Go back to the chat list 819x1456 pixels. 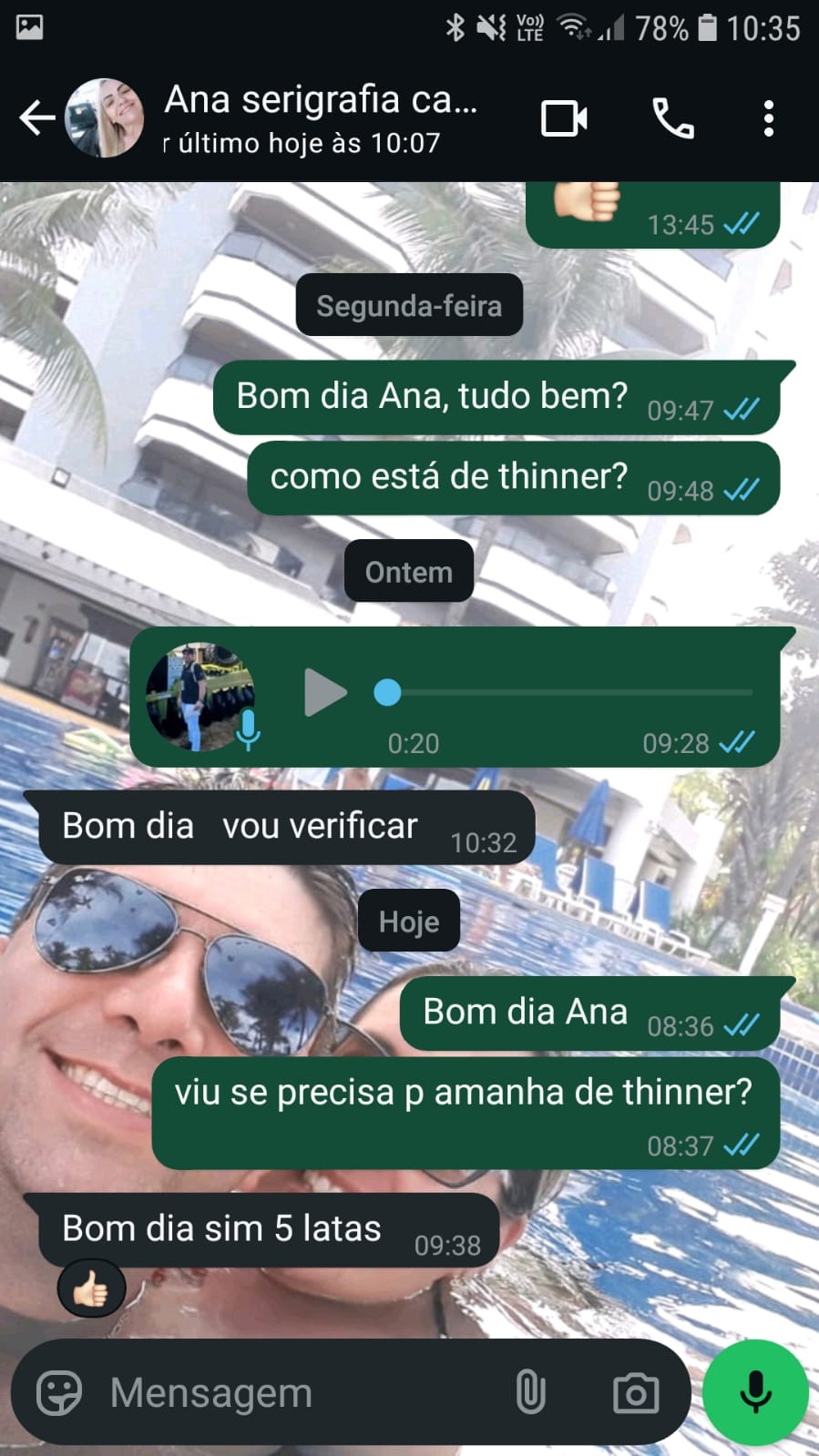coord(37,118)
